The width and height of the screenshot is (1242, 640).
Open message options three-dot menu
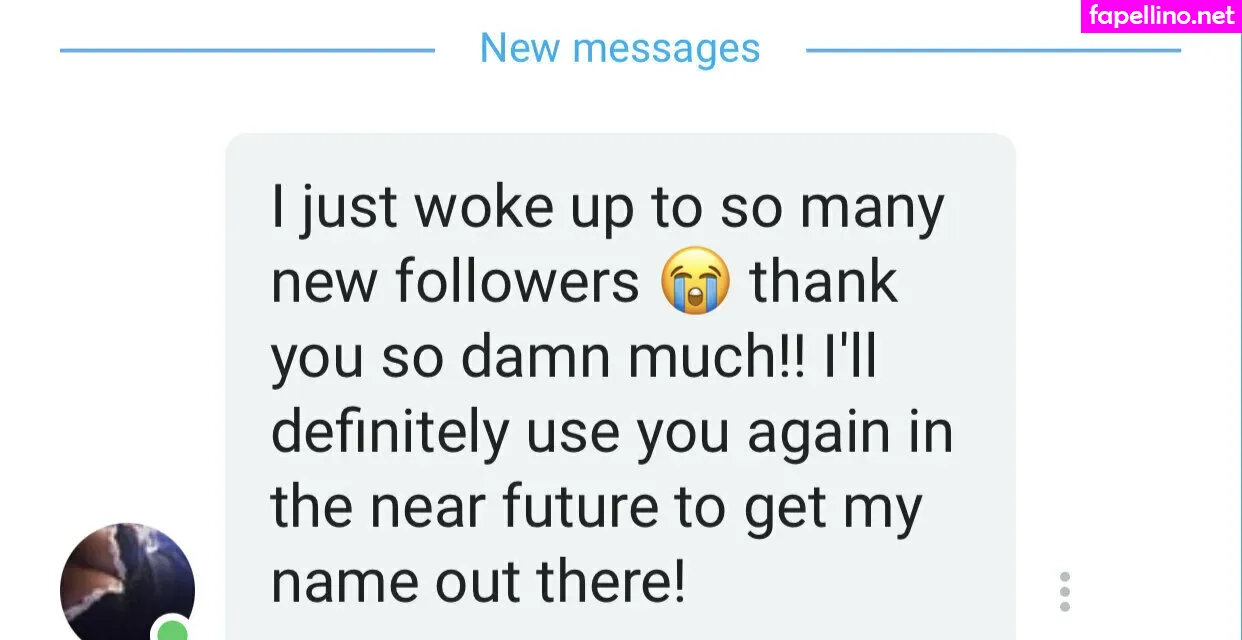(1065, 592)
